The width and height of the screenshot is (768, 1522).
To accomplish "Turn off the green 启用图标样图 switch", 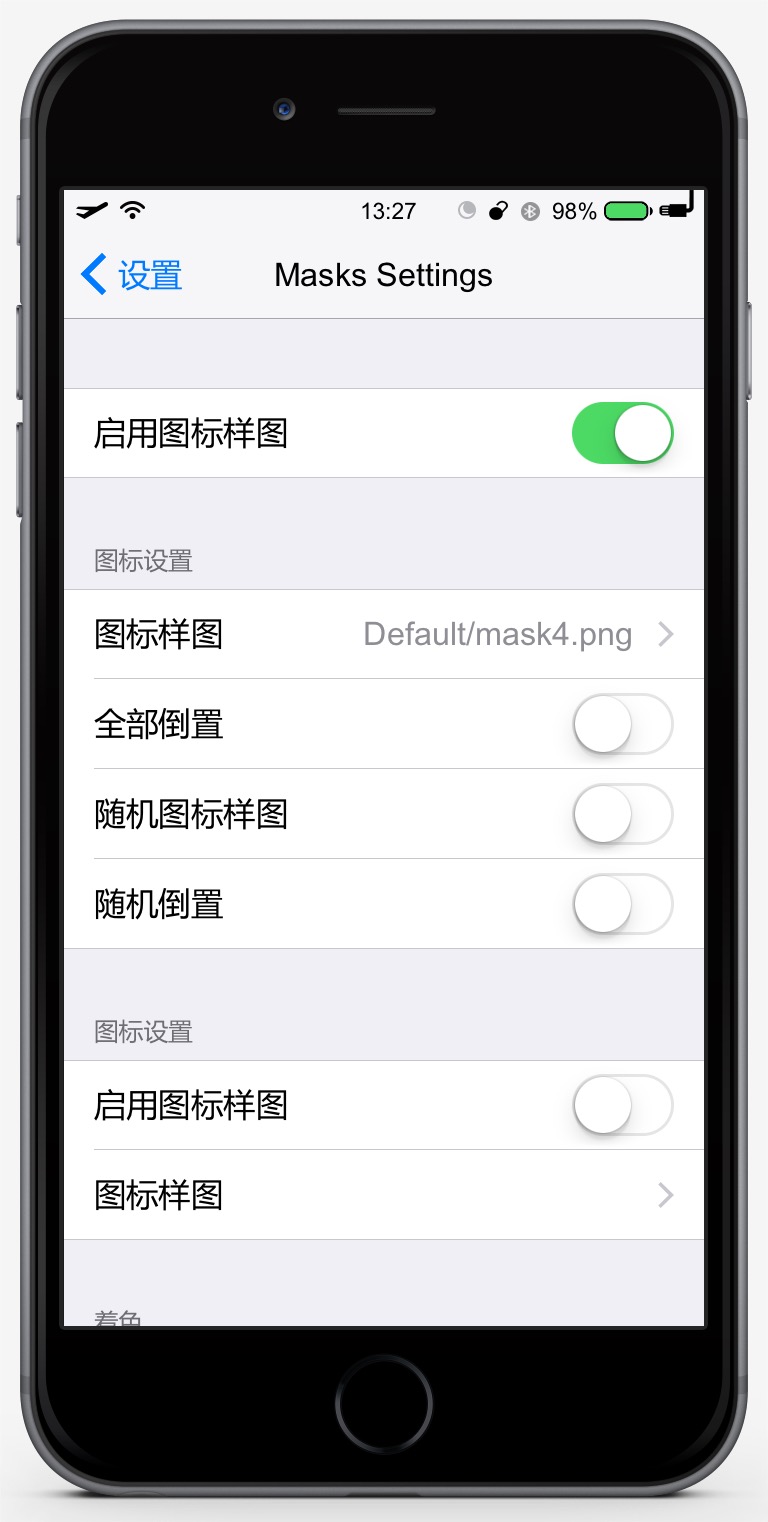I will 622,434.
